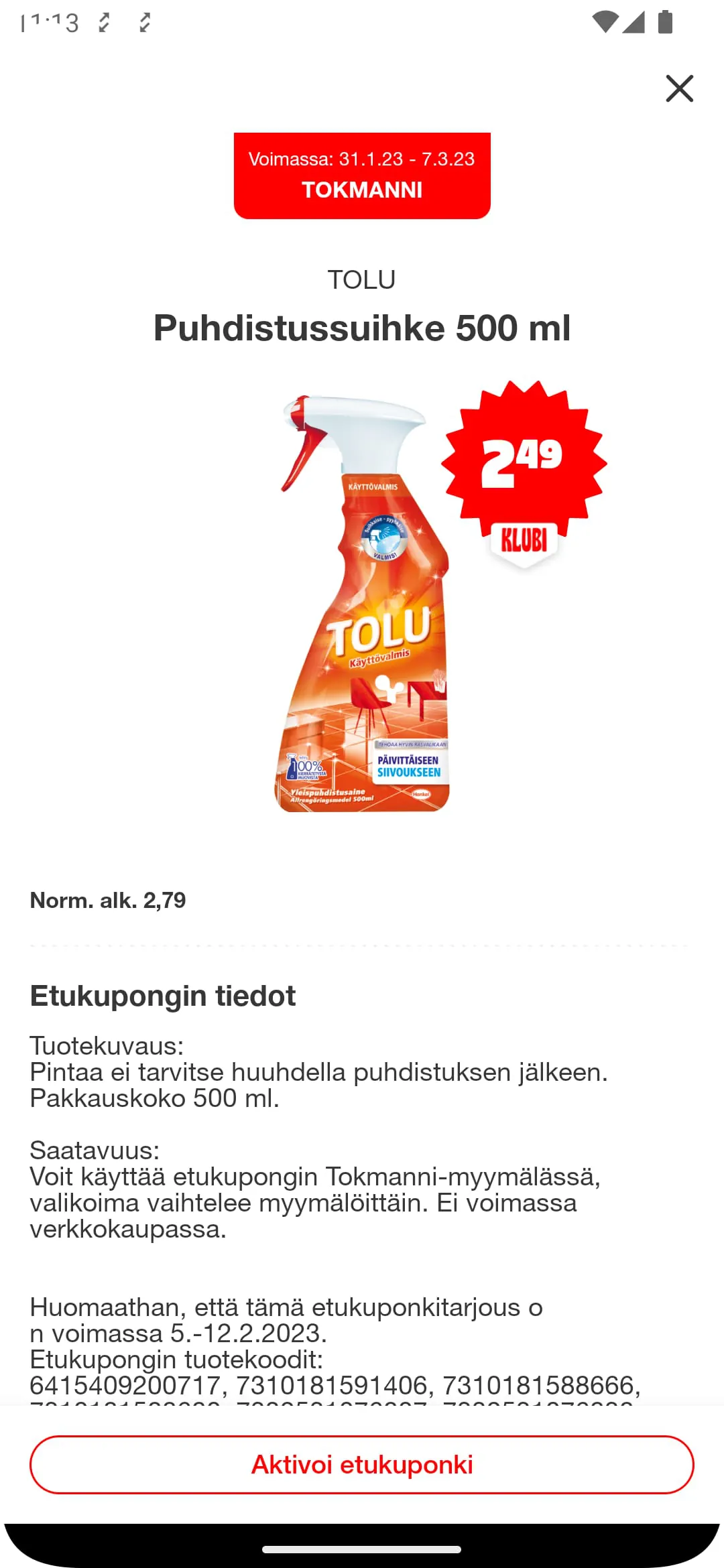Tap the mobile signal icon in status bar
Viewport: 724px width, 1568px height.
[x=634, y=22]
